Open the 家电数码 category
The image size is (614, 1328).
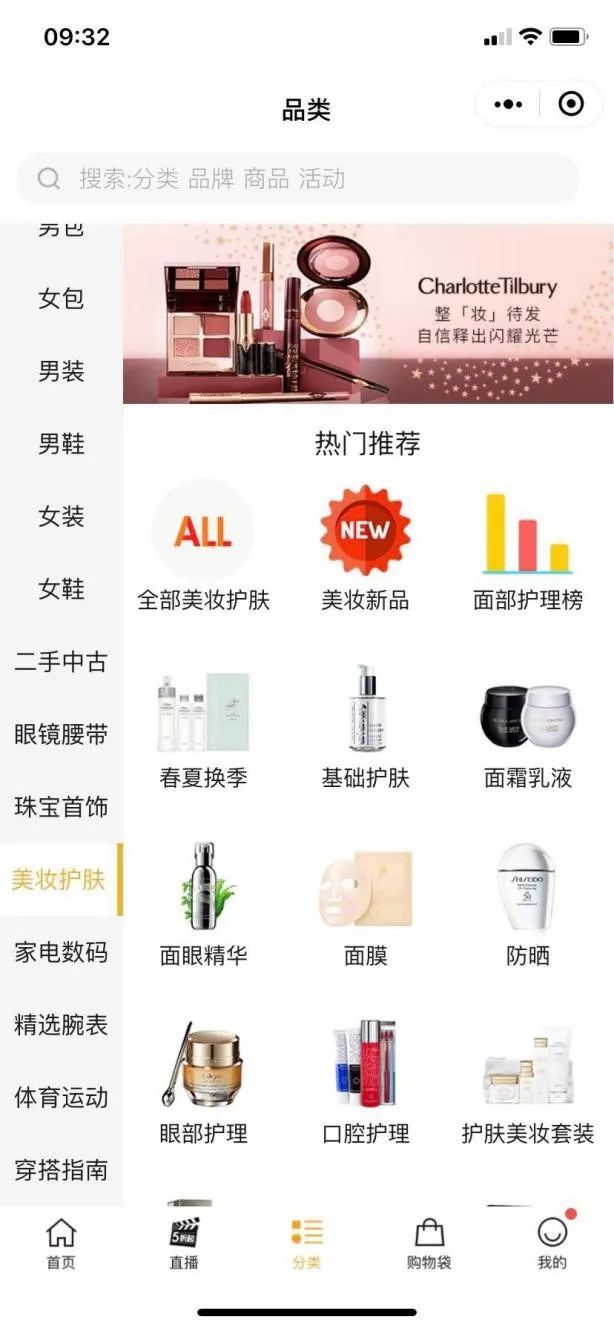tap(61, 952)
